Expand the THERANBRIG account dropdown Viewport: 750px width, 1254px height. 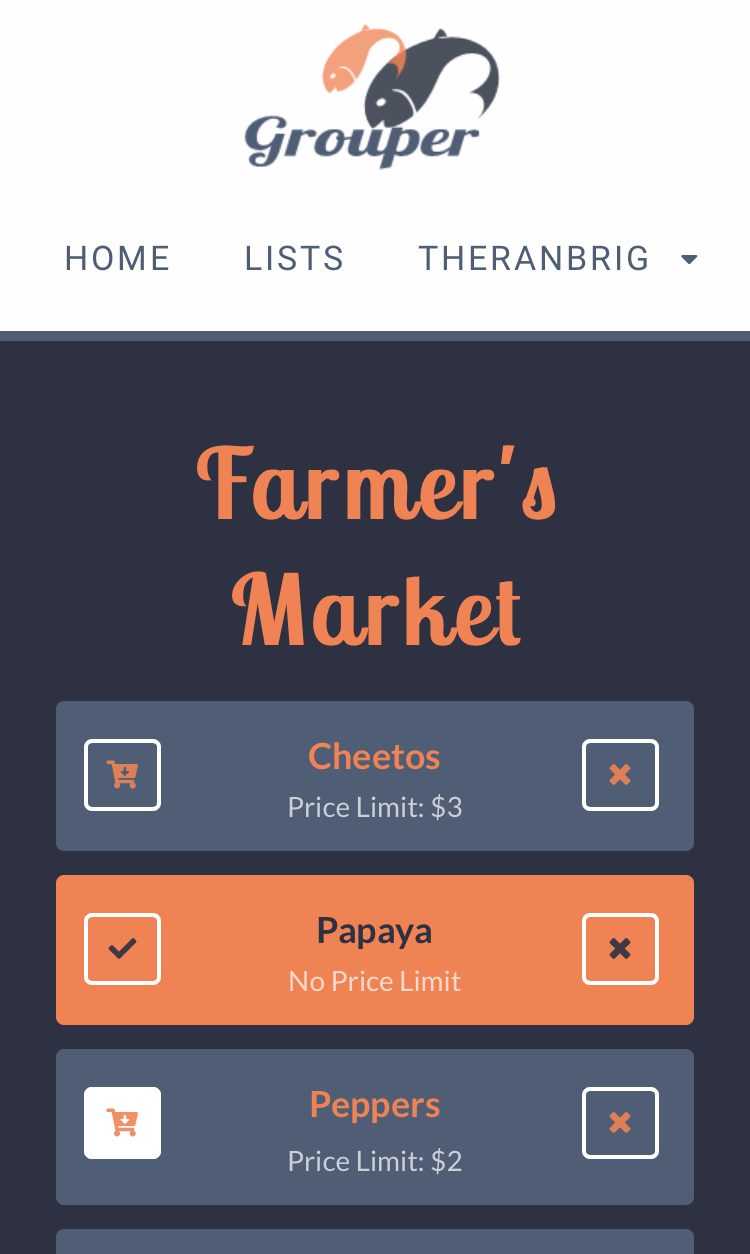[557, 259]
